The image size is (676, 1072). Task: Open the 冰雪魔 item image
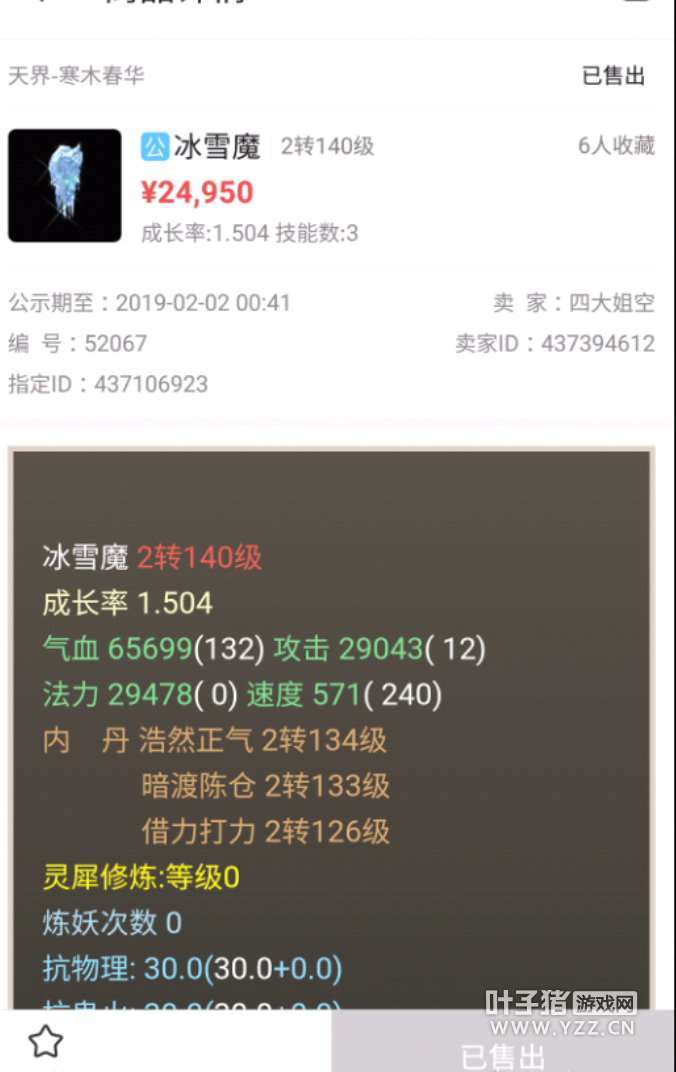(65, 186)
